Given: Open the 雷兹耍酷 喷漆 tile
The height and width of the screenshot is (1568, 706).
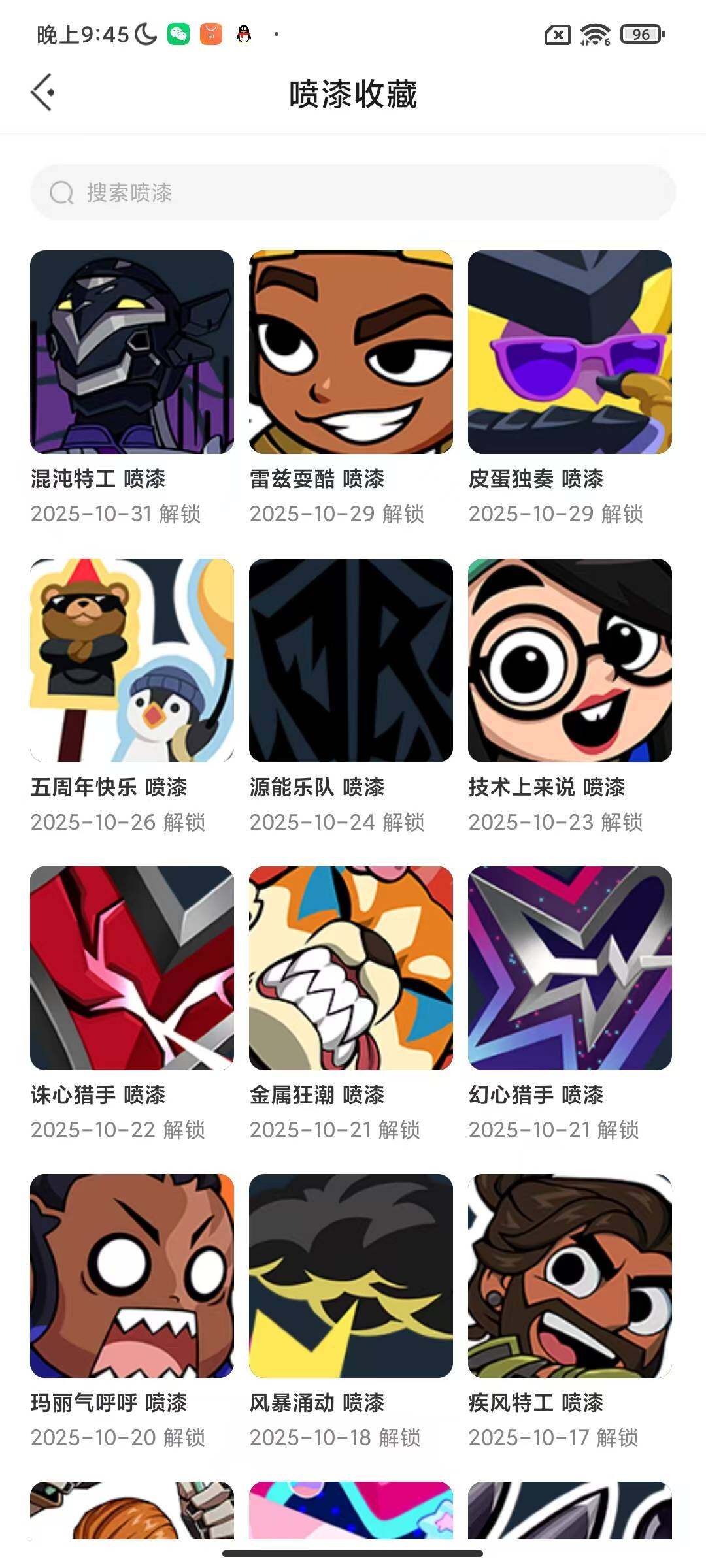Looking at the screenshot, I should (351, 352).
